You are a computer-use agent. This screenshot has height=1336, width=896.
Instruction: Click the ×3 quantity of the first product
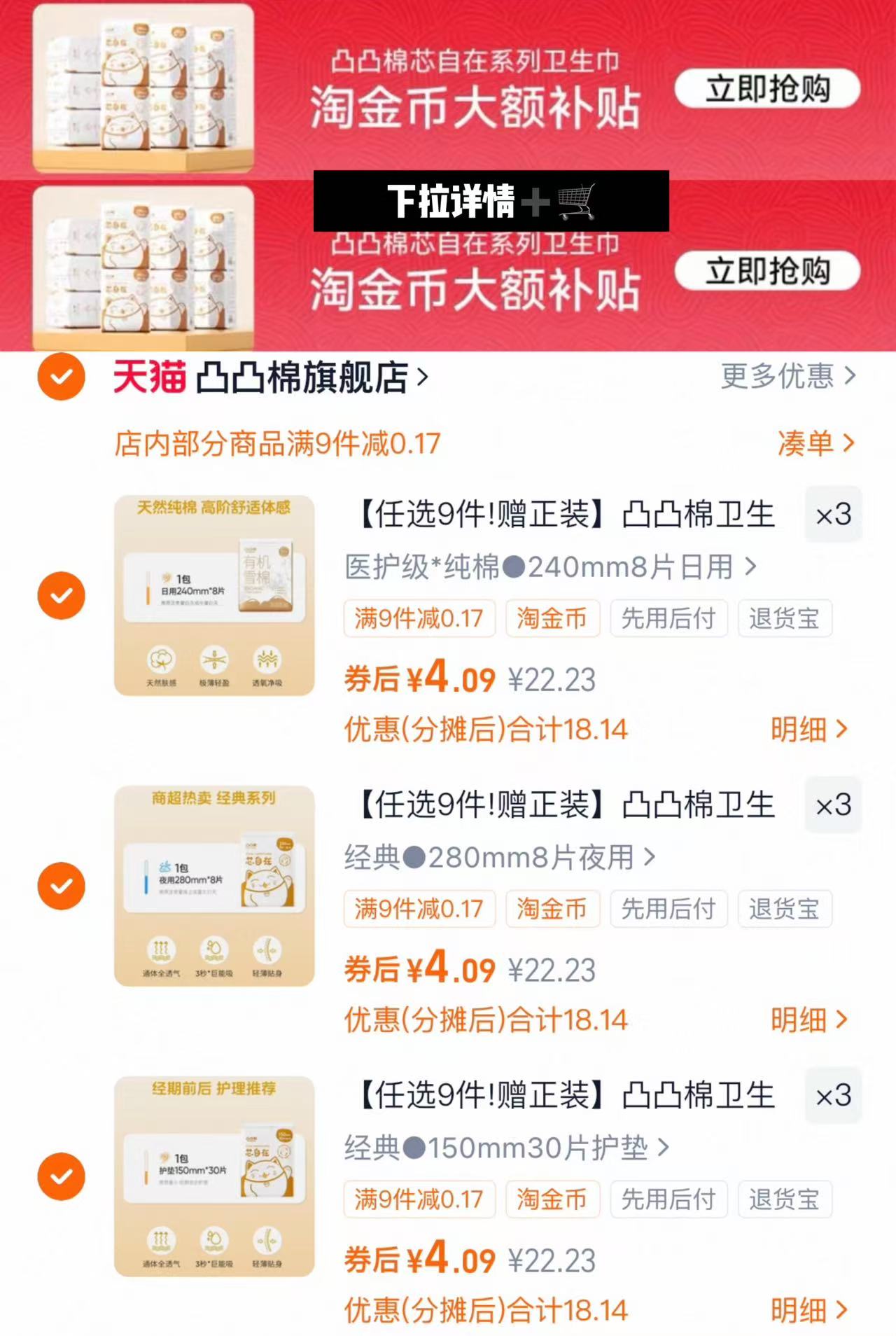[833, 515]
